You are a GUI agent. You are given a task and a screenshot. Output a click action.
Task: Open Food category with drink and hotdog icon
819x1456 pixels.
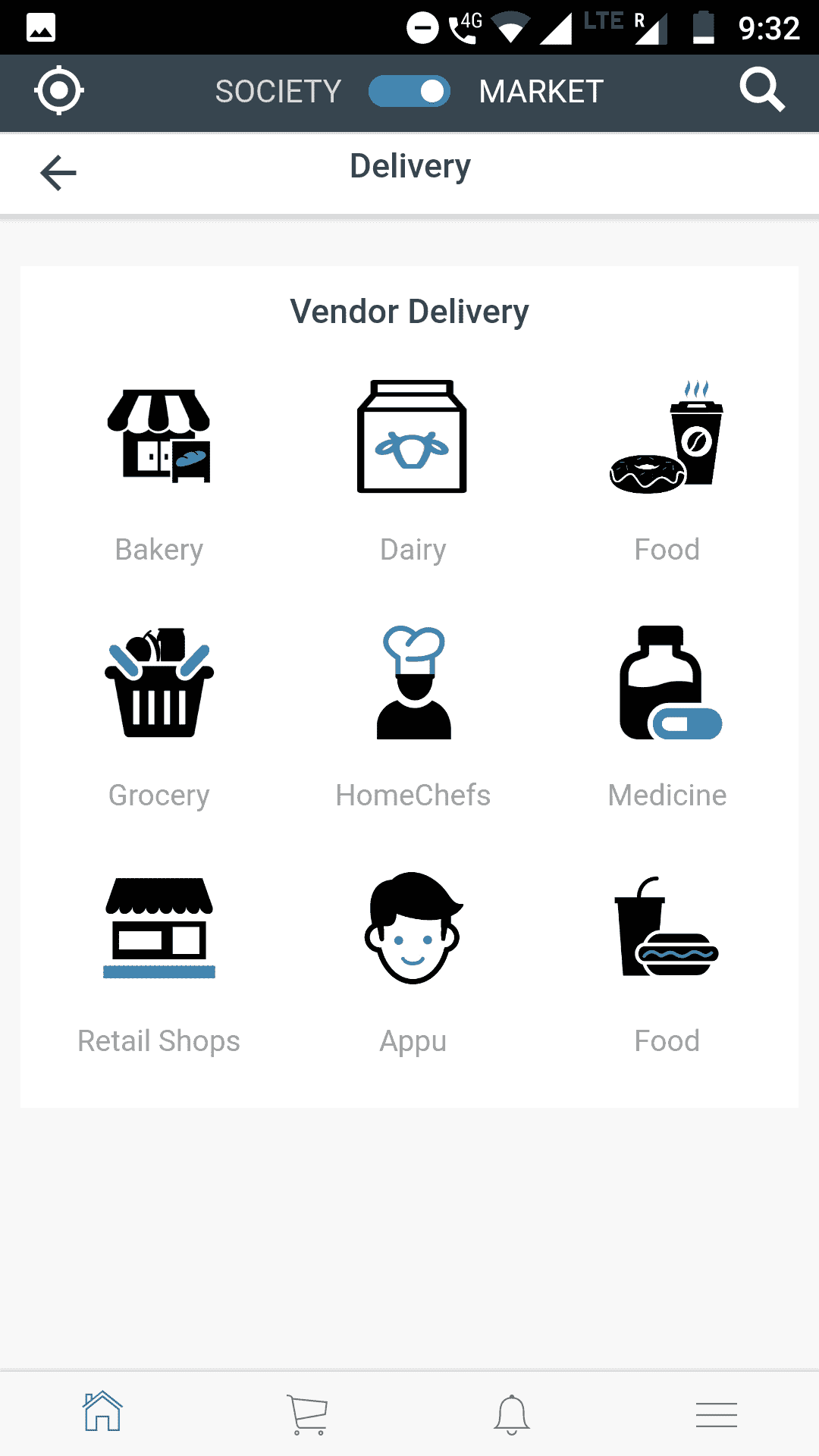pos(667,962)
